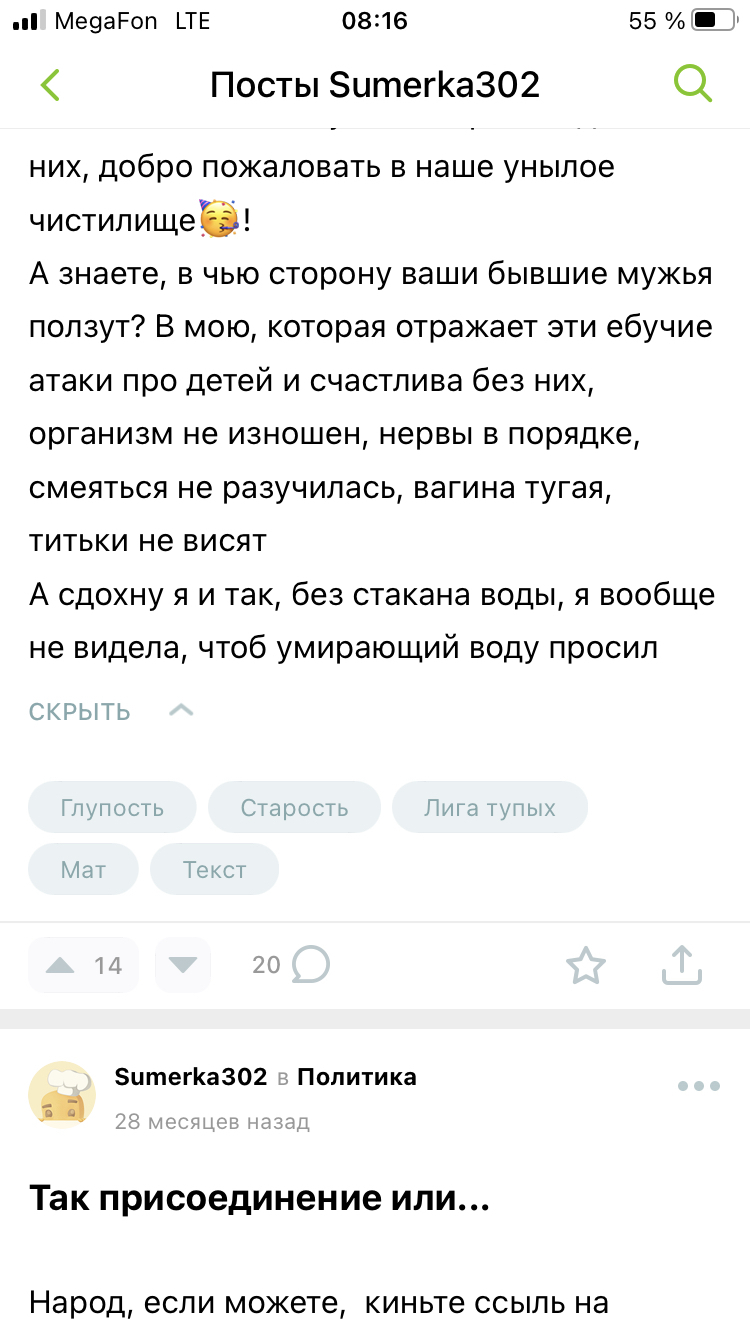Screen dimensions: 750x1334
Task: Select the Старость tag
Action: [294, 807]
